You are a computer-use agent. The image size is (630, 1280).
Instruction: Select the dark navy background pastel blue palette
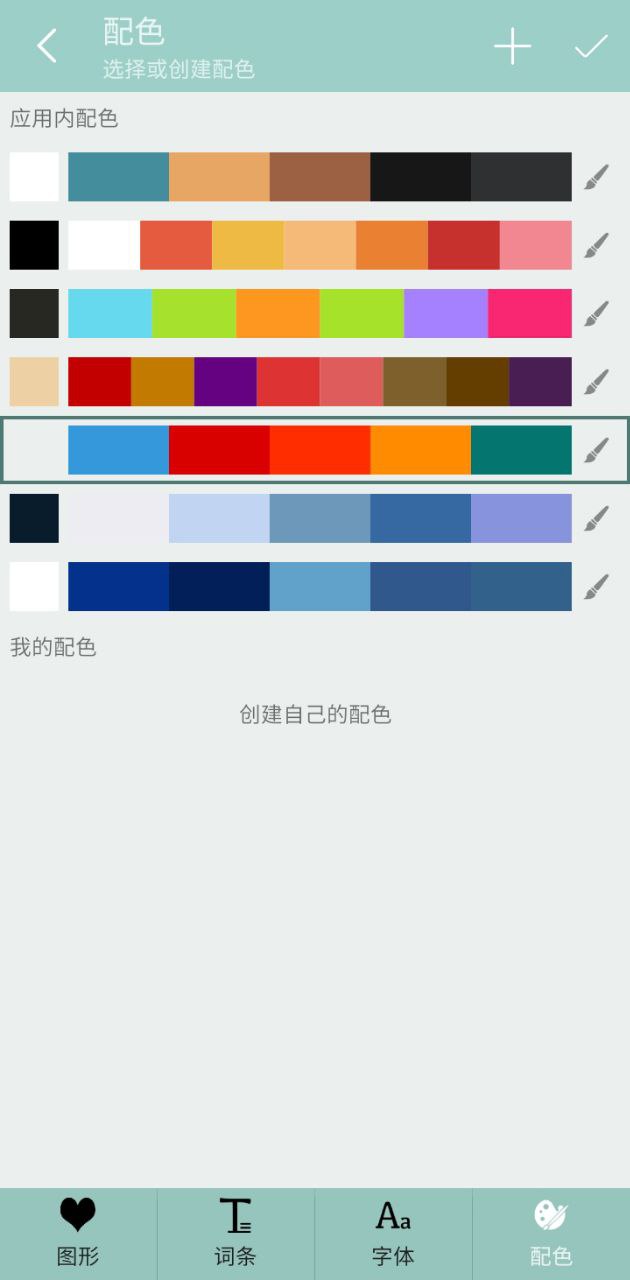[319, 518]
